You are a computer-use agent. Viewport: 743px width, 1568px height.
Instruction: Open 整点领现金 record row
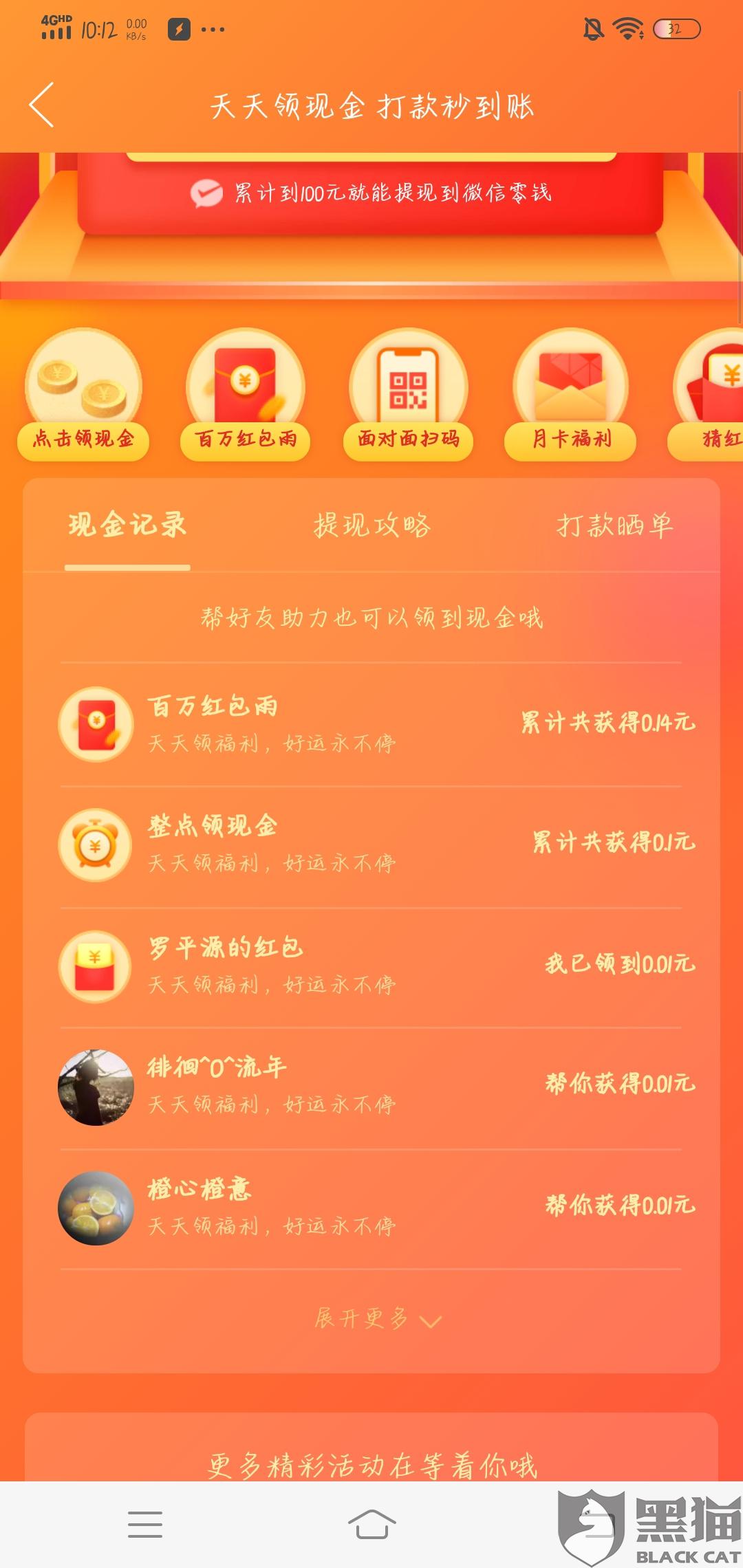click(371, 845)
